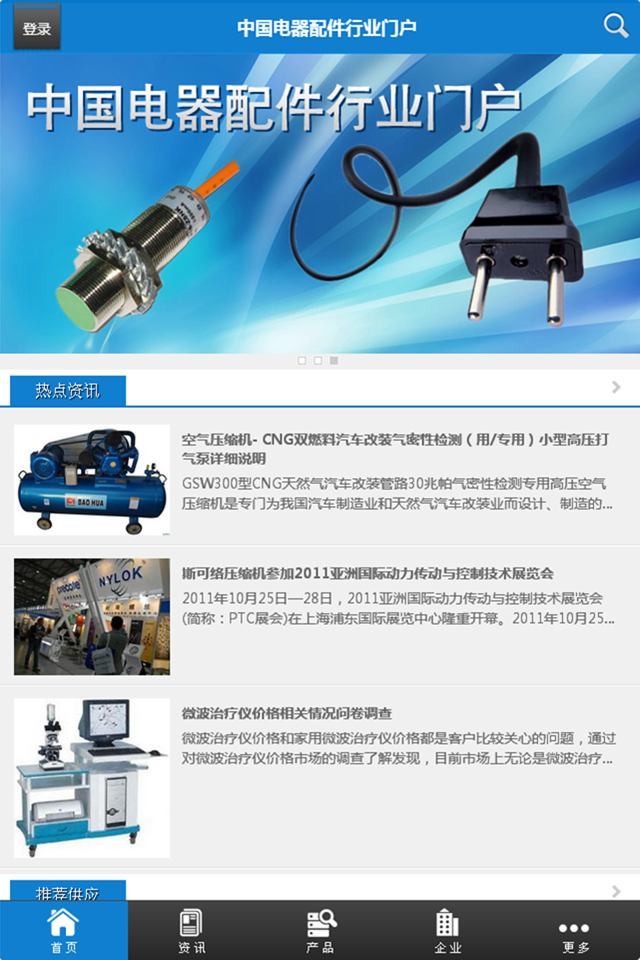Viewport: 640px width, 960px height.
Task: Select the 产品 tab
Action: click(320, 931)
